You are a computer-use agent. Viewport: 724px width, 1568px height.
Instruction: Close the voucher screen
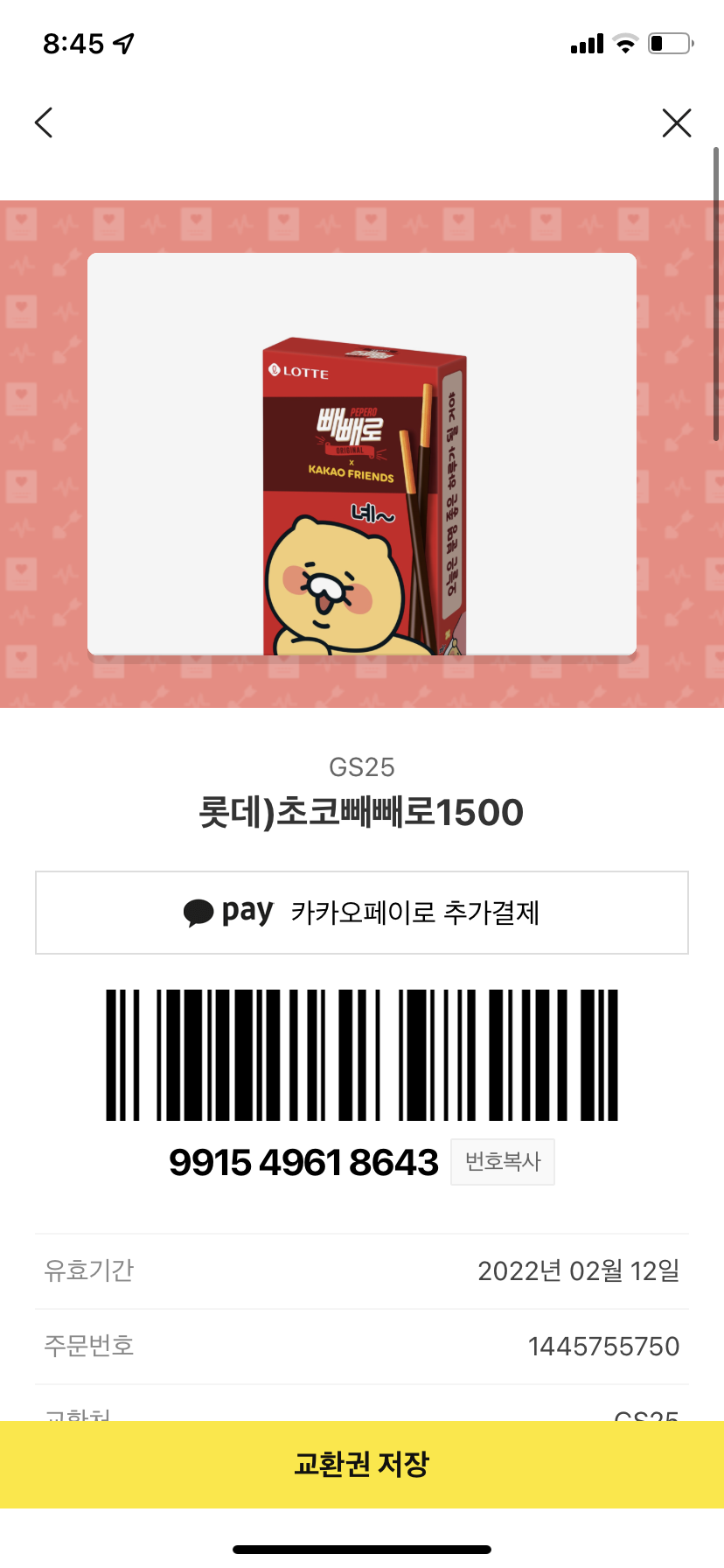676,122
